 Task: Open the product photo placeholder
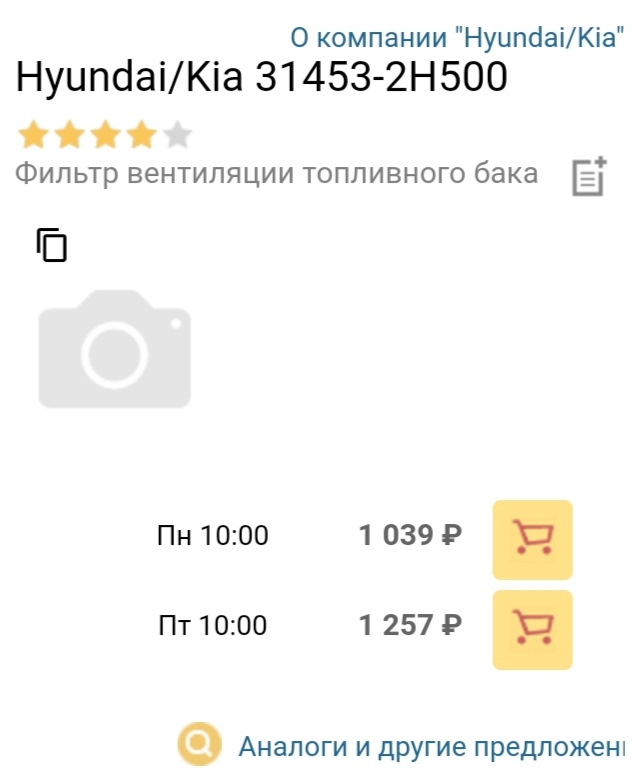click(x=114, y=348)
